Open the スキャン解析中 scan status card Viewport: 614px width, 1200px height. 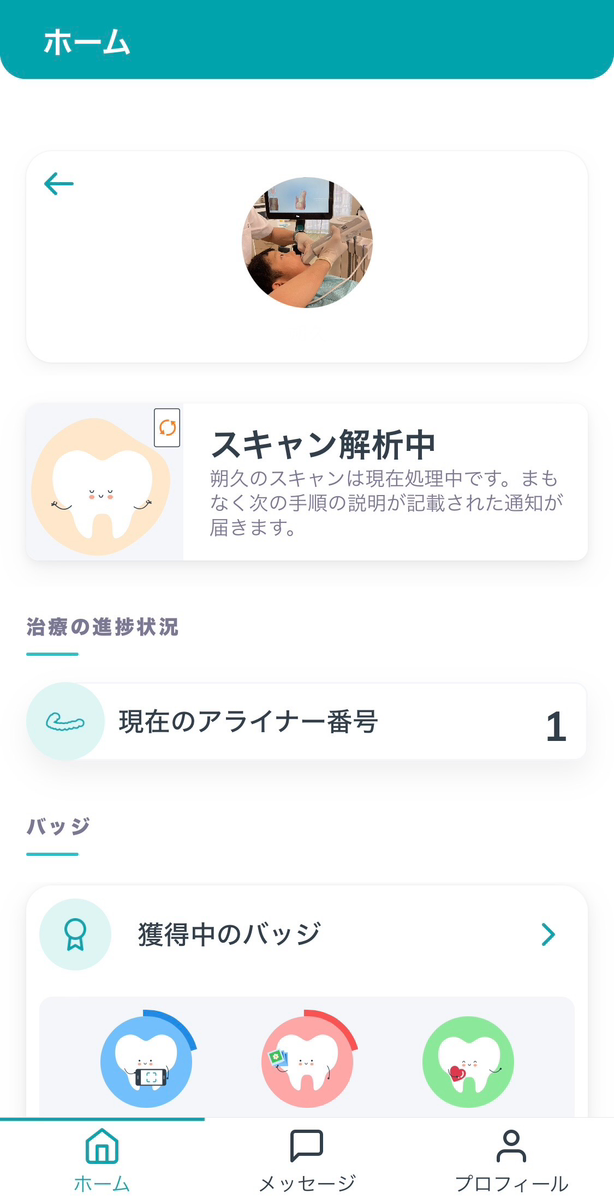[x=306, y=482]
